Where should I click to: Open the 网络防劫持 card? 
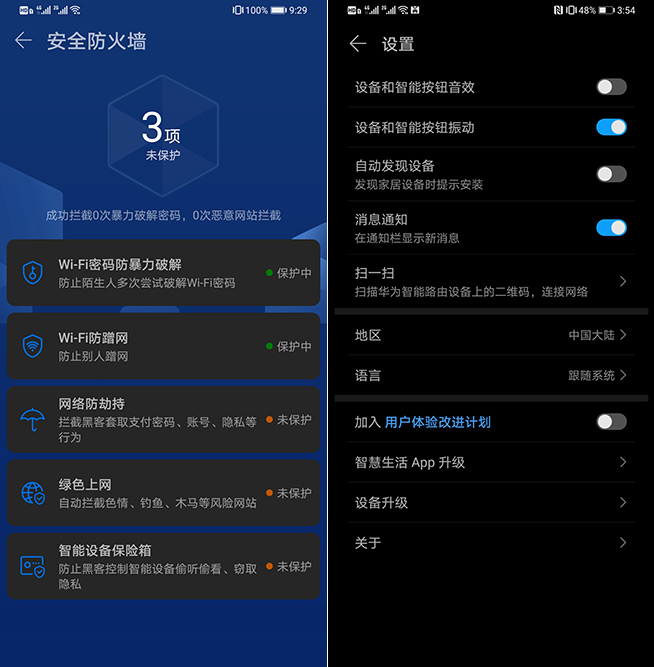[163, 420]
